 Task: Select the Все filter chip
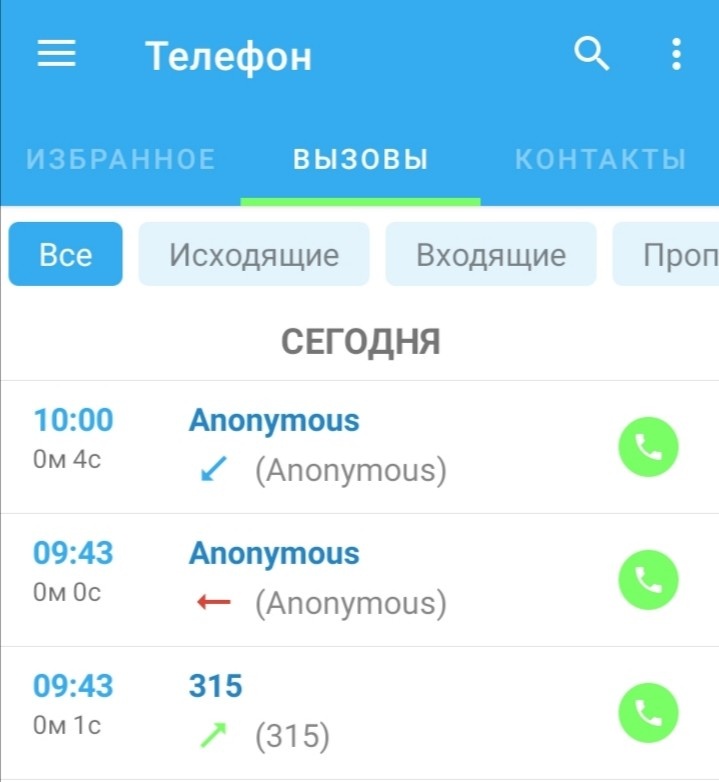point(65,255)
